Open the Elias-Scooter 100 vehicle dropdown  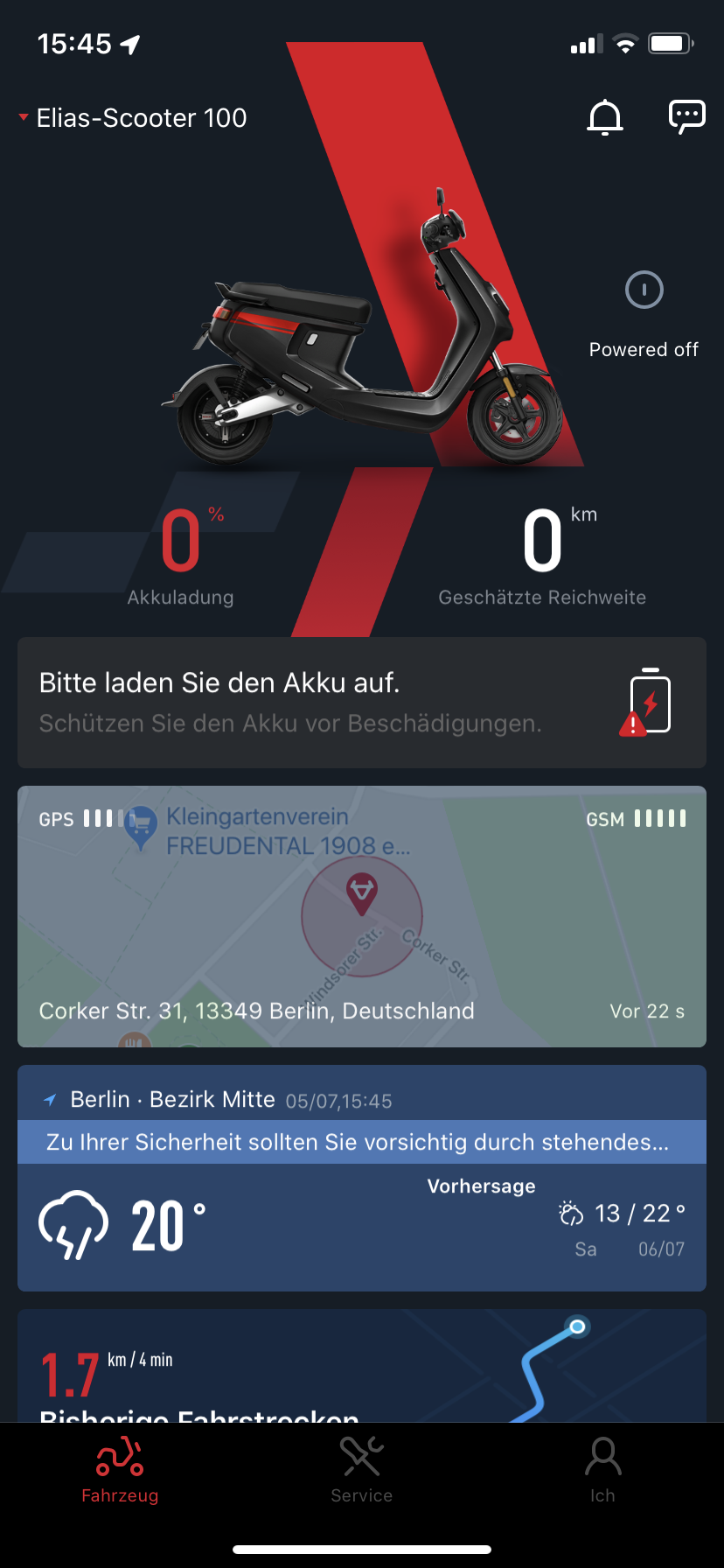click(x=134, y=118)
